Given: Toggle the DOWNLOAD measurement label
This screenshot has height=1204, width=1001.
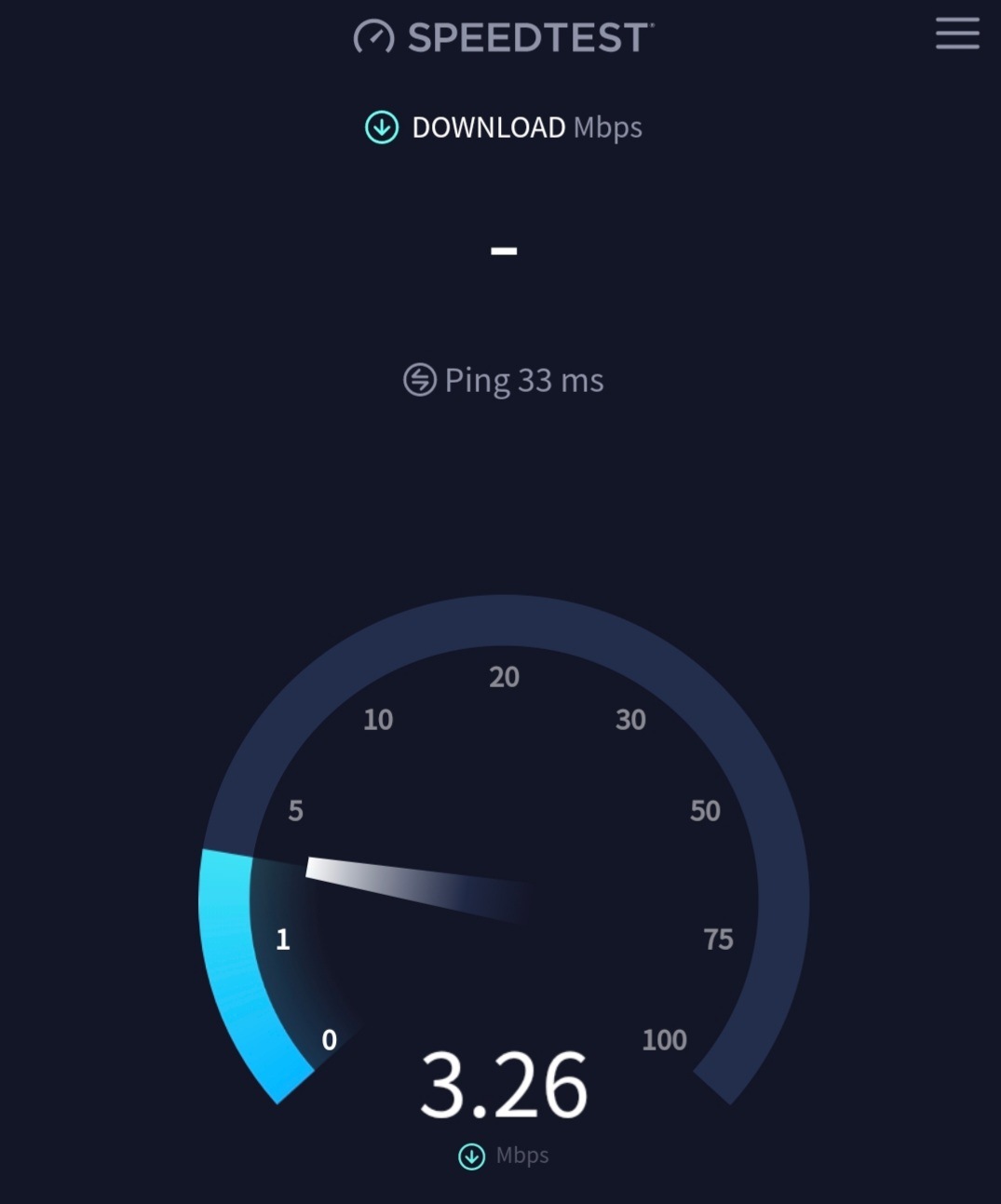Looking at the screenshot, I should click(x=489, y=128).
